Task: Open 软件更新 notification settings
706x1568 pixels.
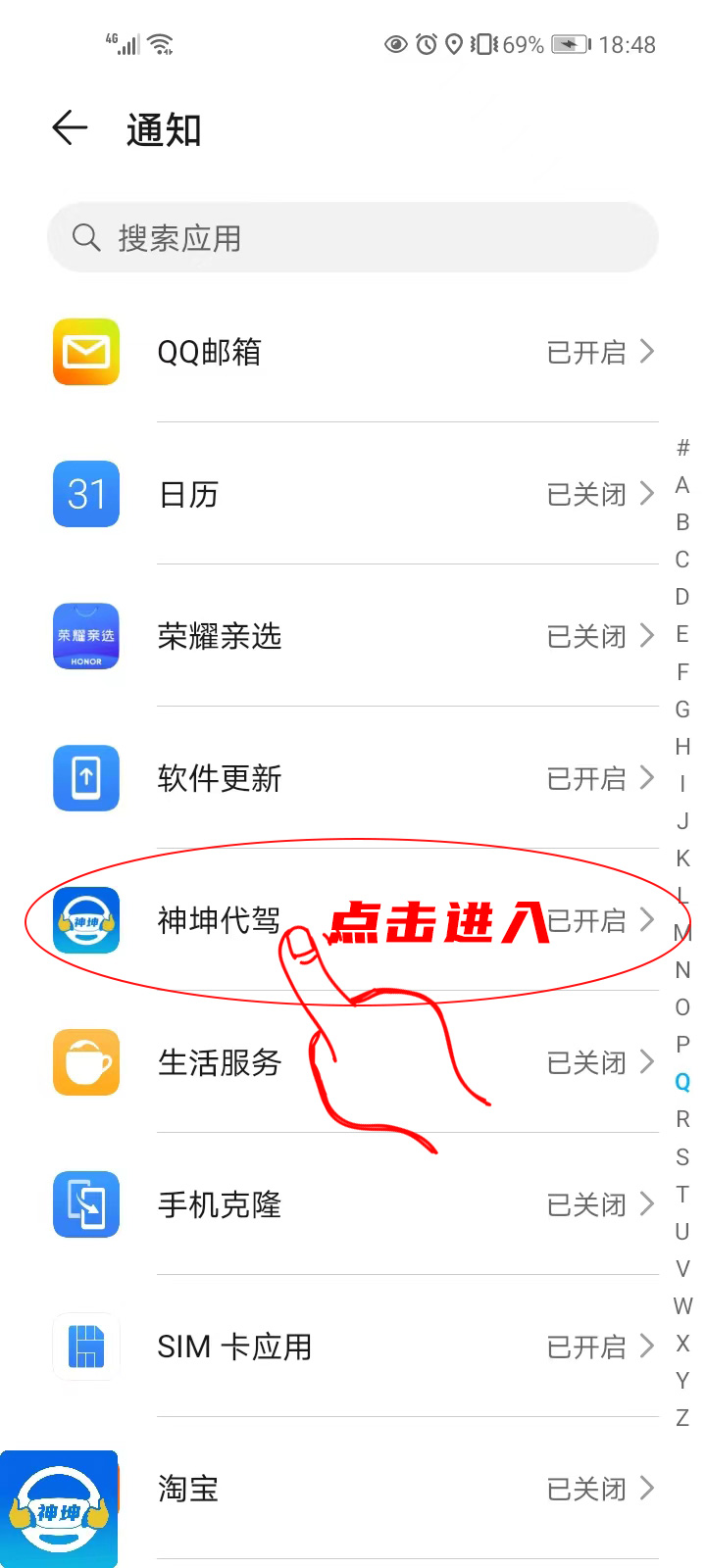Action: point(353,778)
